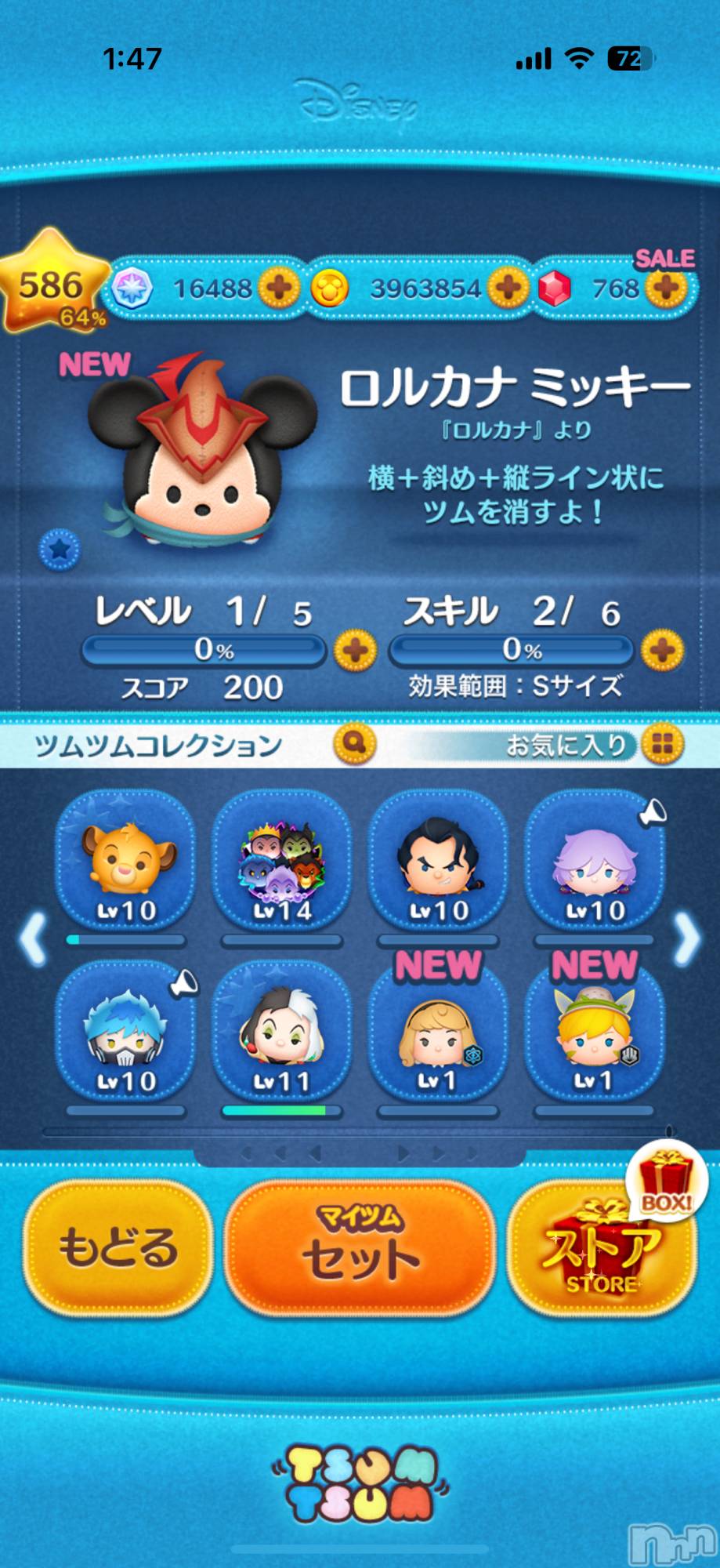
Task: Go to next collection page arrow
Action: click(686, 938)
